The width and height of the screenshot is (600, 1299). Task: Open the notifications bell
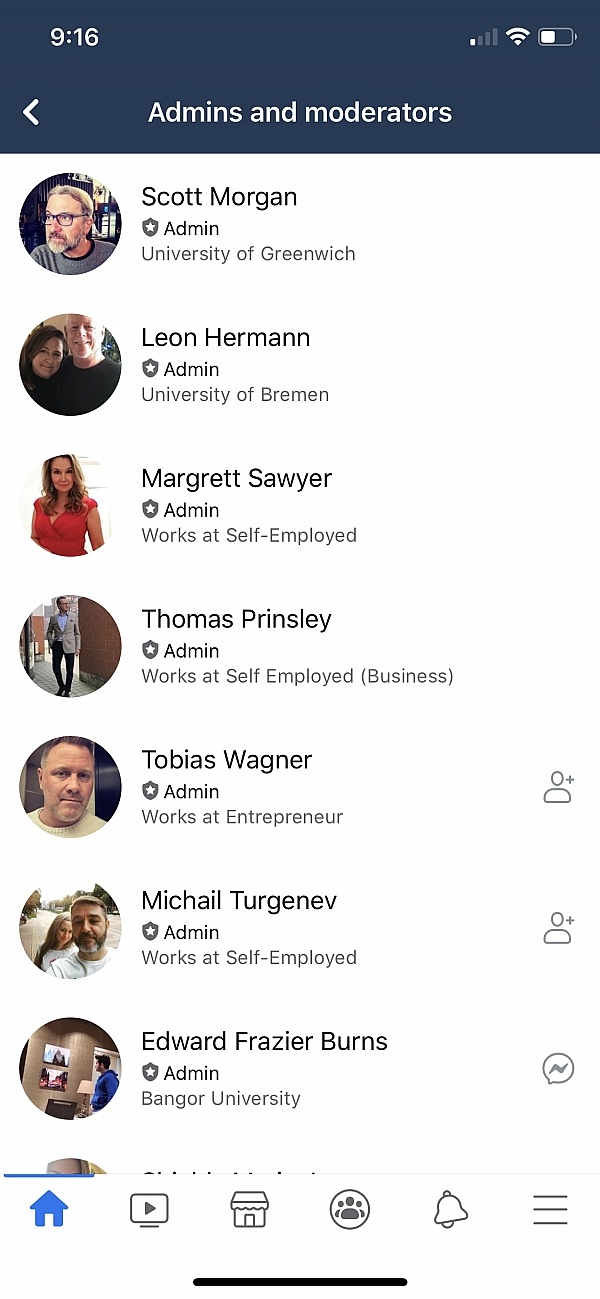click(451, 1210)
